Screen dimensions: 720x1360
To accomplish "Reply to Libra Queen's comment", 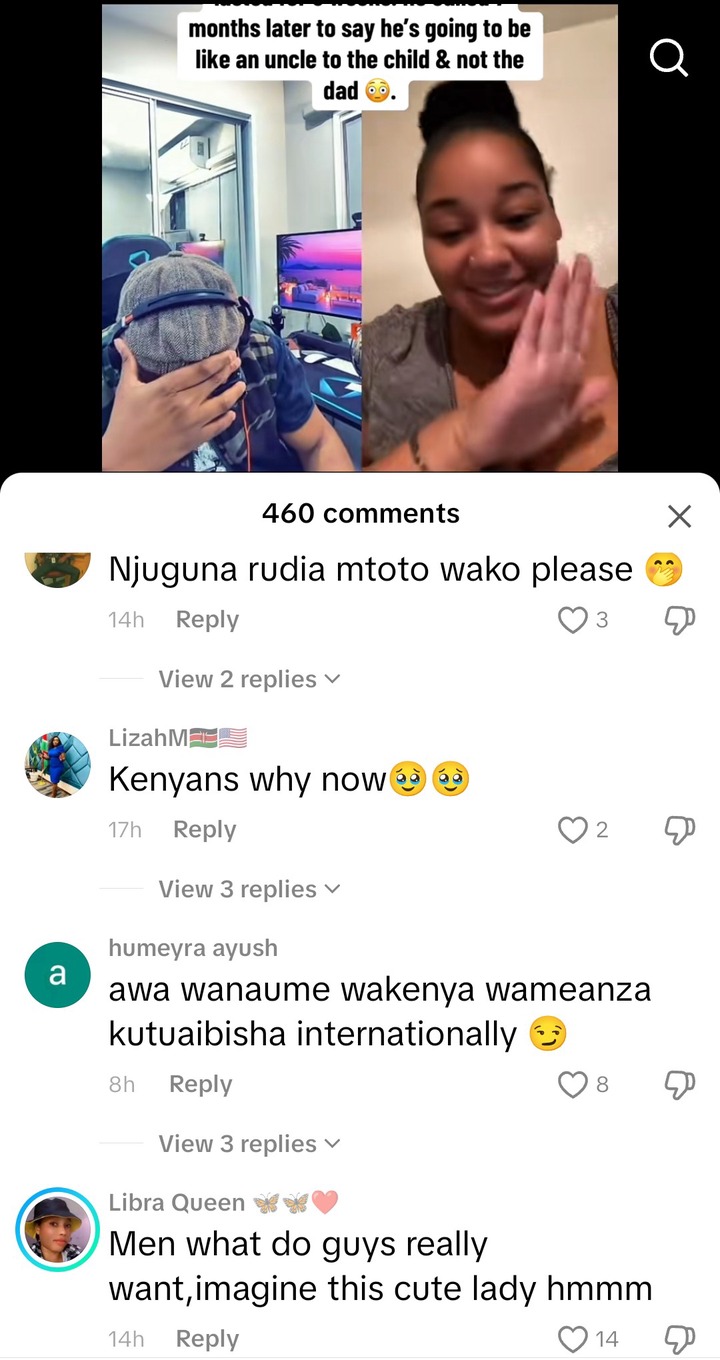I will click(x=207, y=1339).
